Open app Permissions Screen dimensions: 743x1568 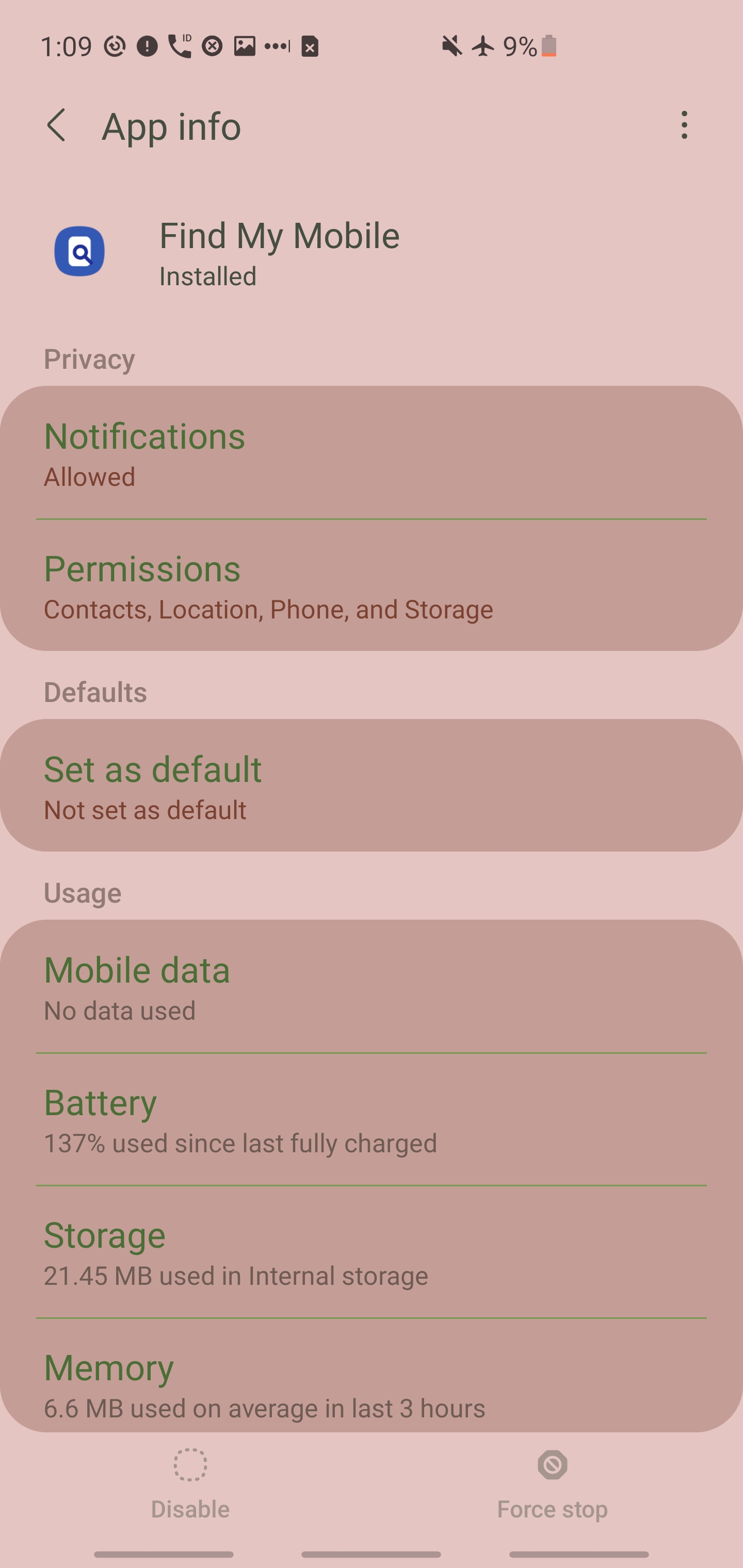click(x=370, y=585)
